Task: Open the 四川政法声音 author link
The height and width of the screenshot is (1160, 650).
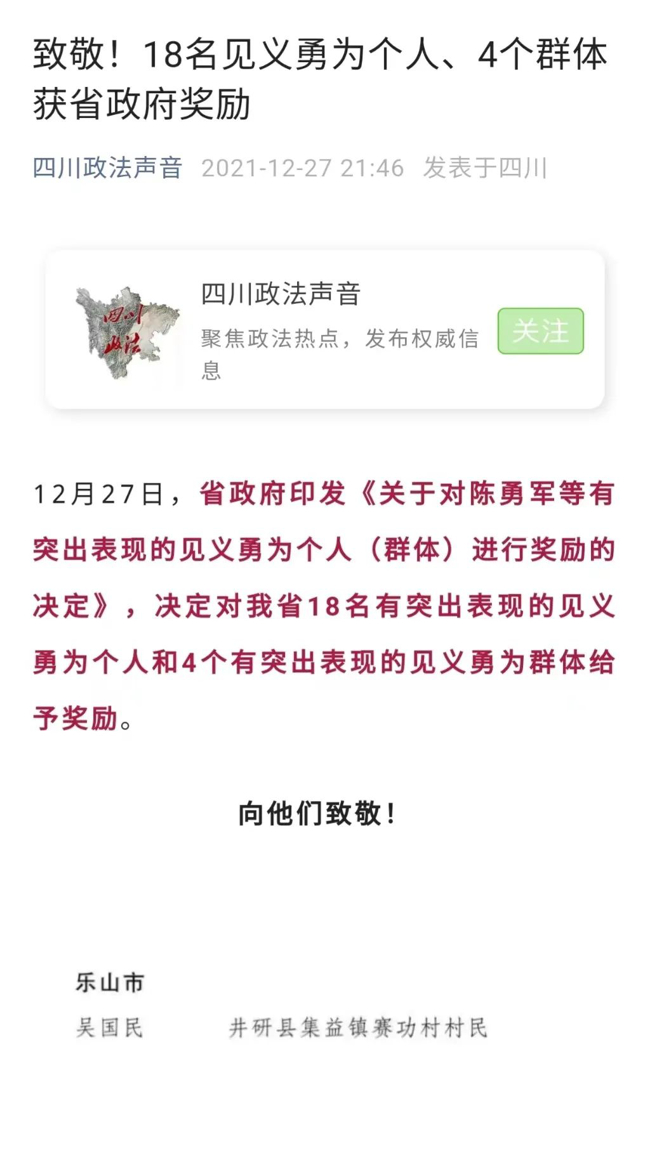Action: pos(108,167)
